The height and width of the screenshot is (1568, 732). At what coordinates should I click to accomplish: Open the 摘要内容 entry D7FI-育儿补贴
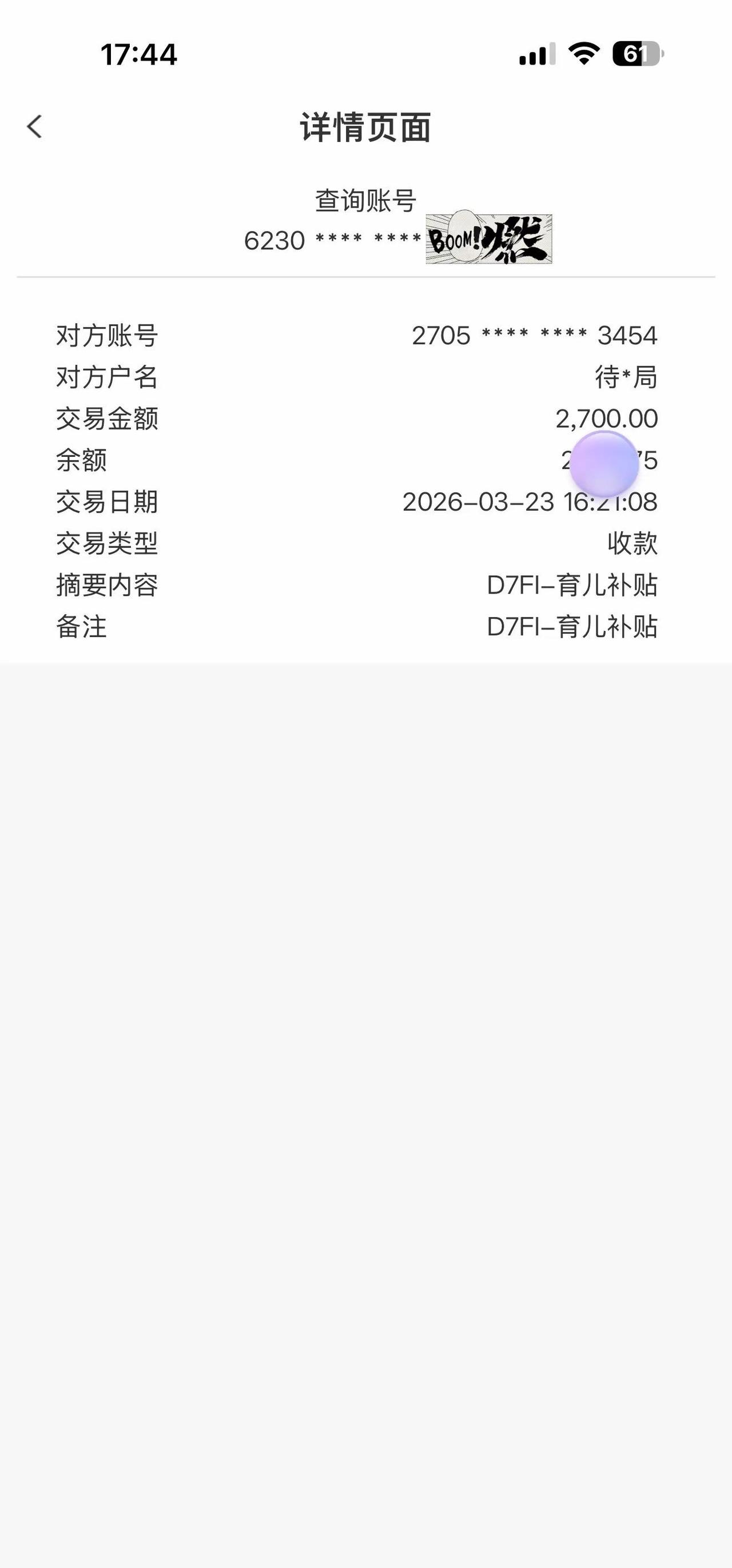(572, 586)
